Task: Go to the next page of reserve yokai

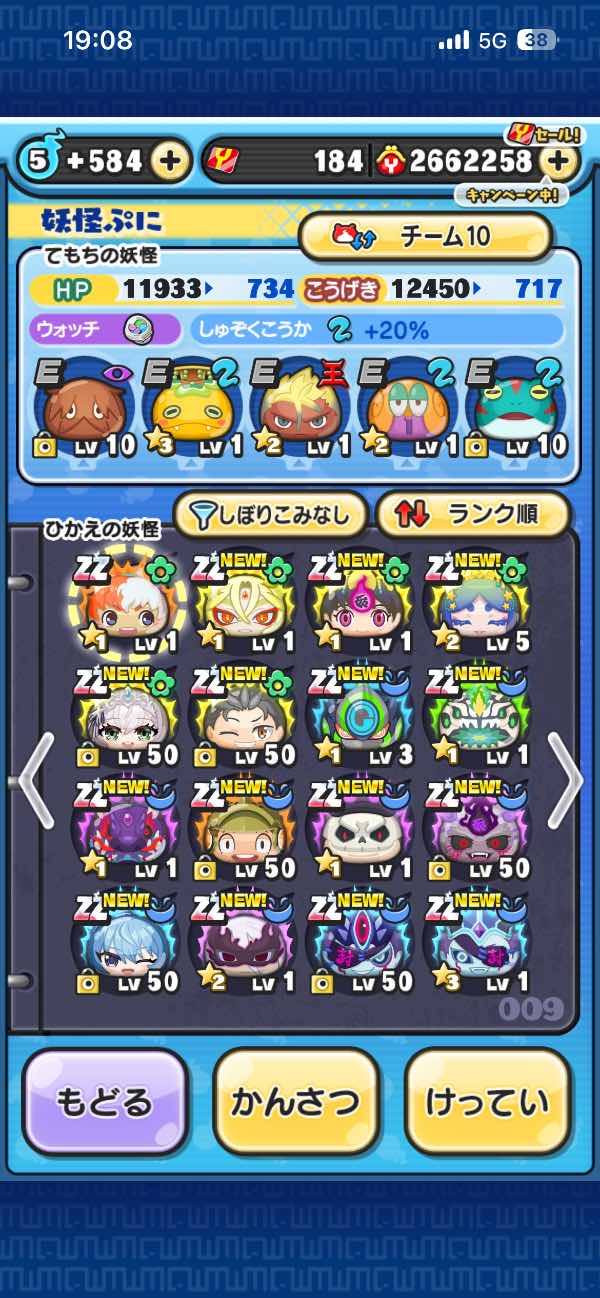Action: (x=565, y=780)
